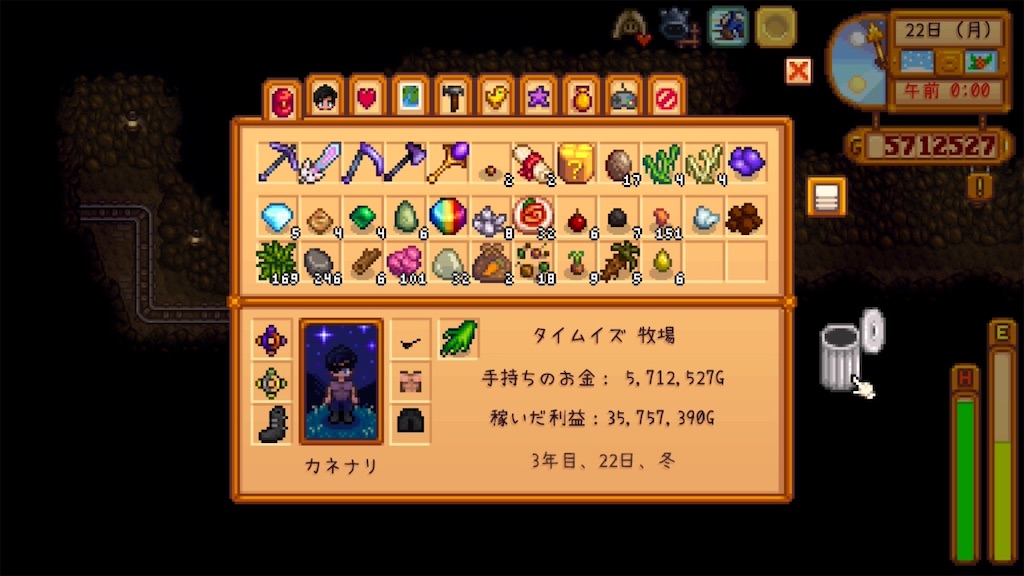
Task: Switch to the skills tab with the character face
Action: click(325, 98)
